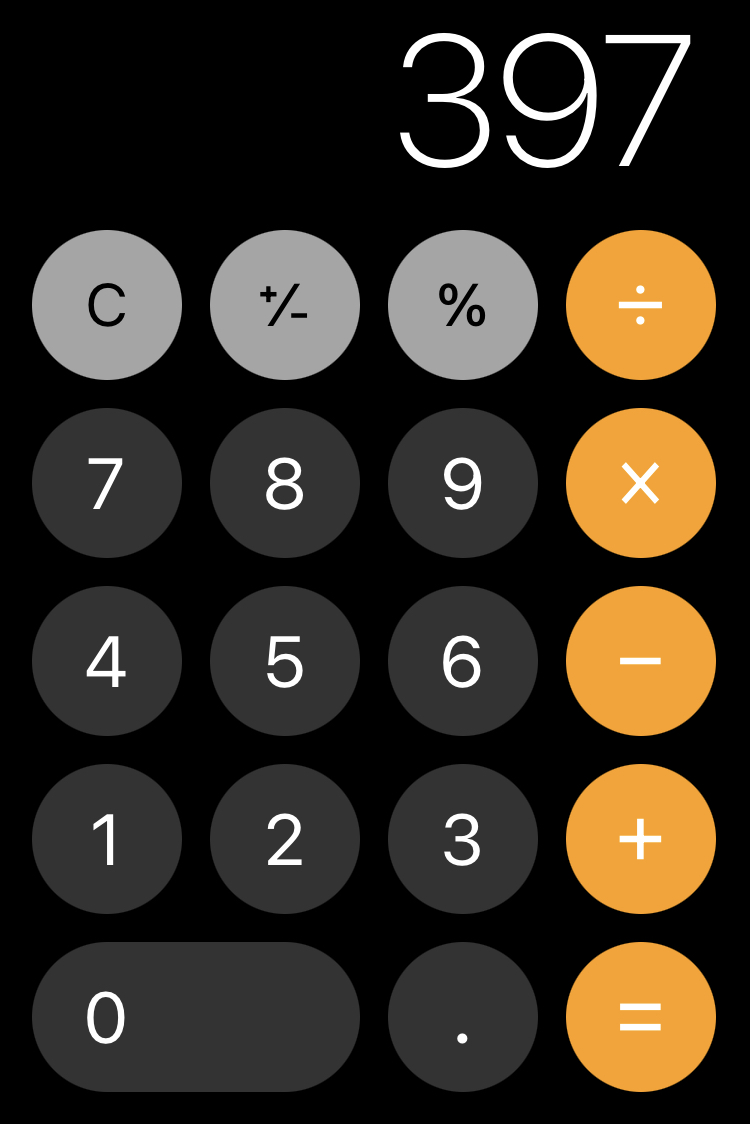
Task: Select the minus operator
Action: [x=641, y=661]
